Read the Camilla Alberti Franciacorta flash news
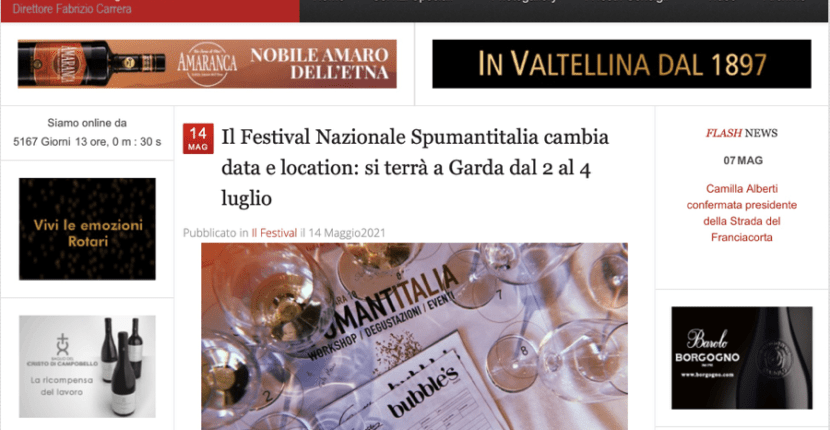Viewport: 830px width, 430px height. click(741, 212)
